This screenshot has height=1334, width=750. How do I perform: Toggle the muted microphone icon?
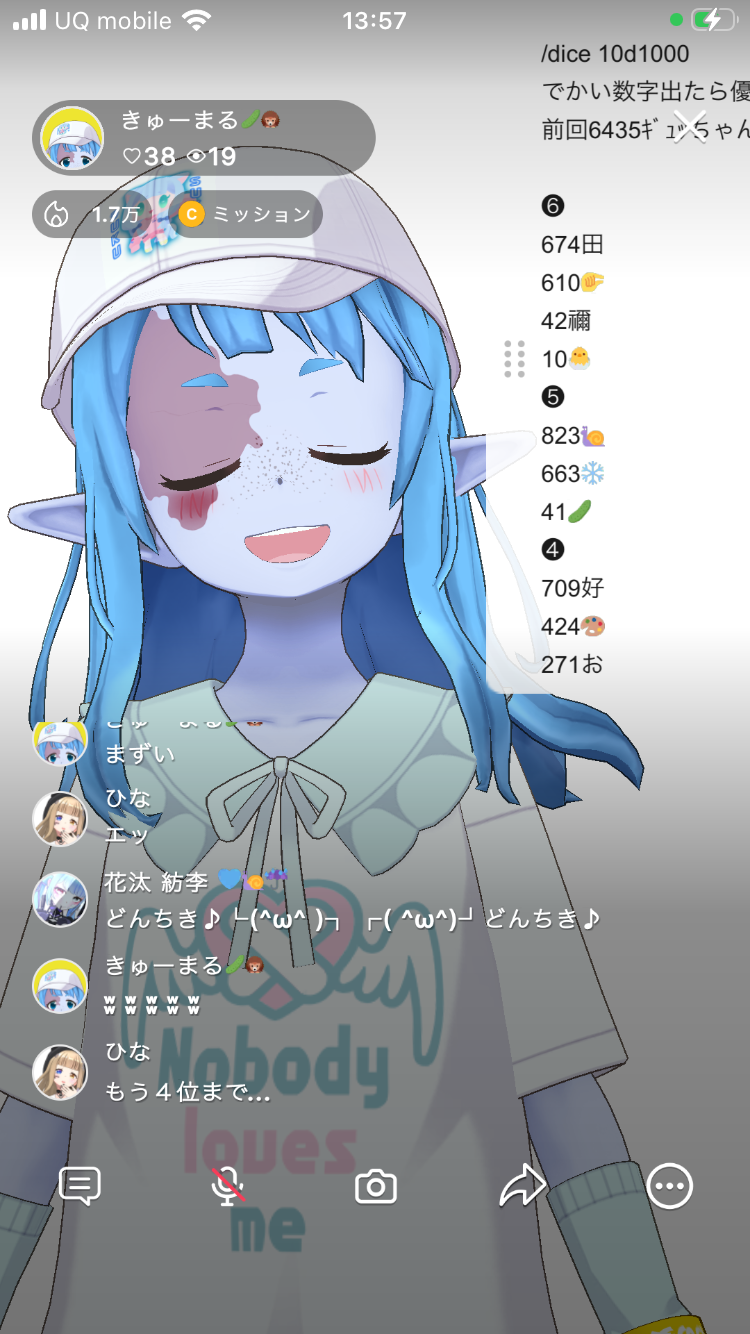(x=228, y=1186)
